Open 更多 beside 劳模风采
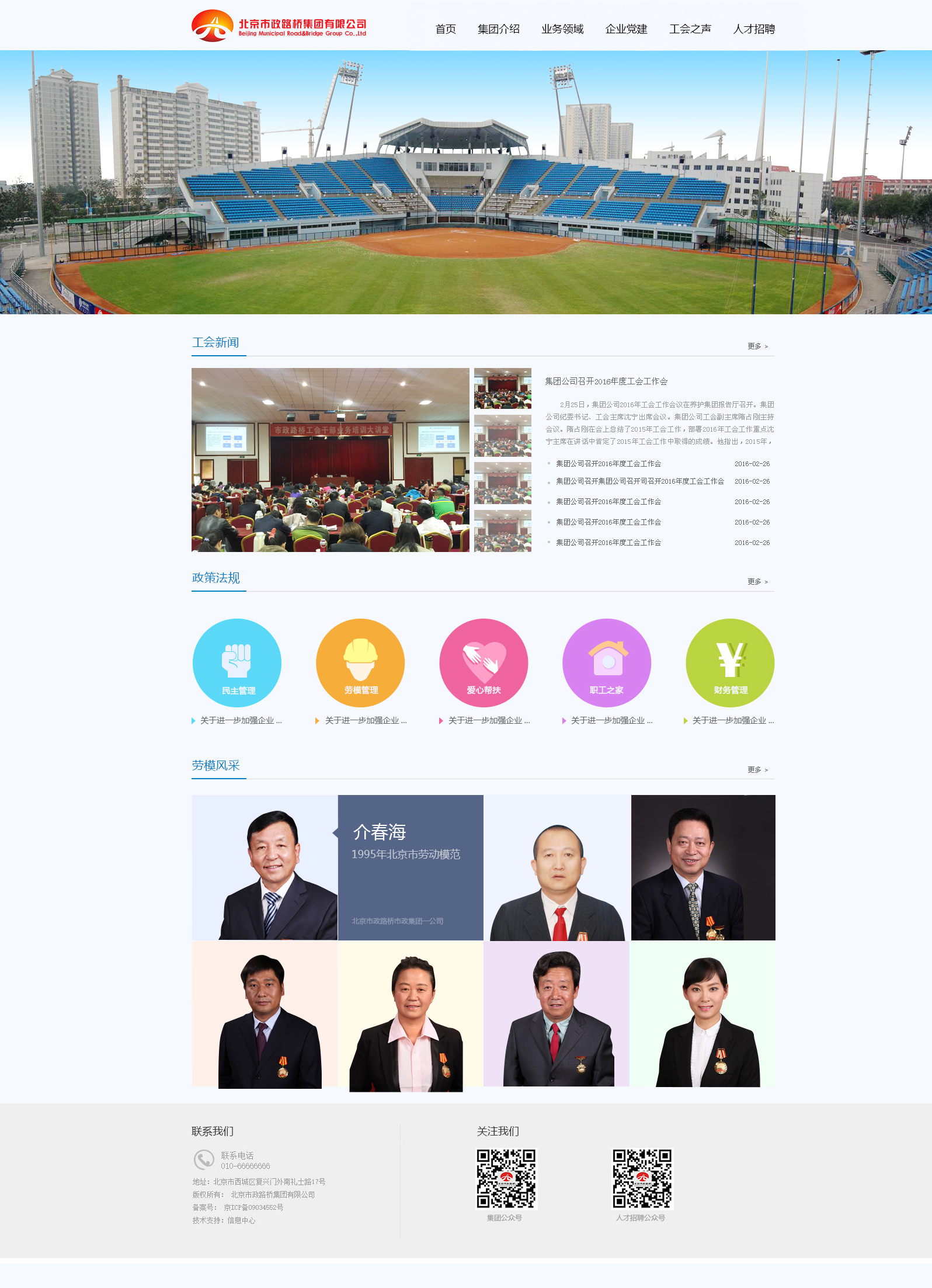Viewport: 932px width, 1288px height. click(x=757, y=770)
